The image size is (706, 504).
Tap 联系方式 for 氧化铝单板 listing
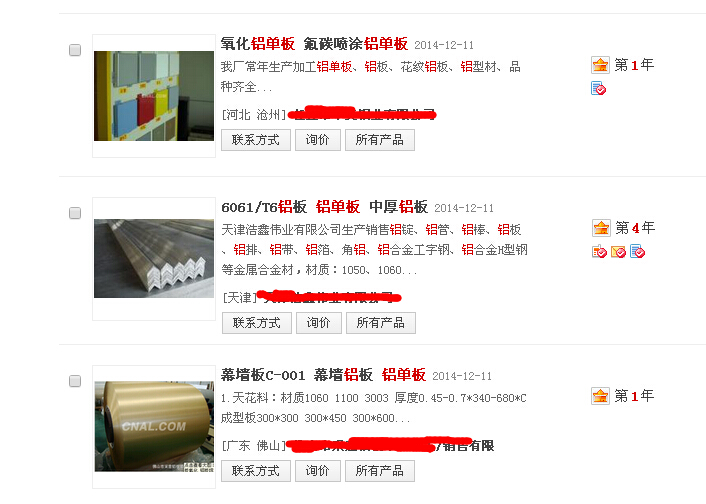[256, 140]
